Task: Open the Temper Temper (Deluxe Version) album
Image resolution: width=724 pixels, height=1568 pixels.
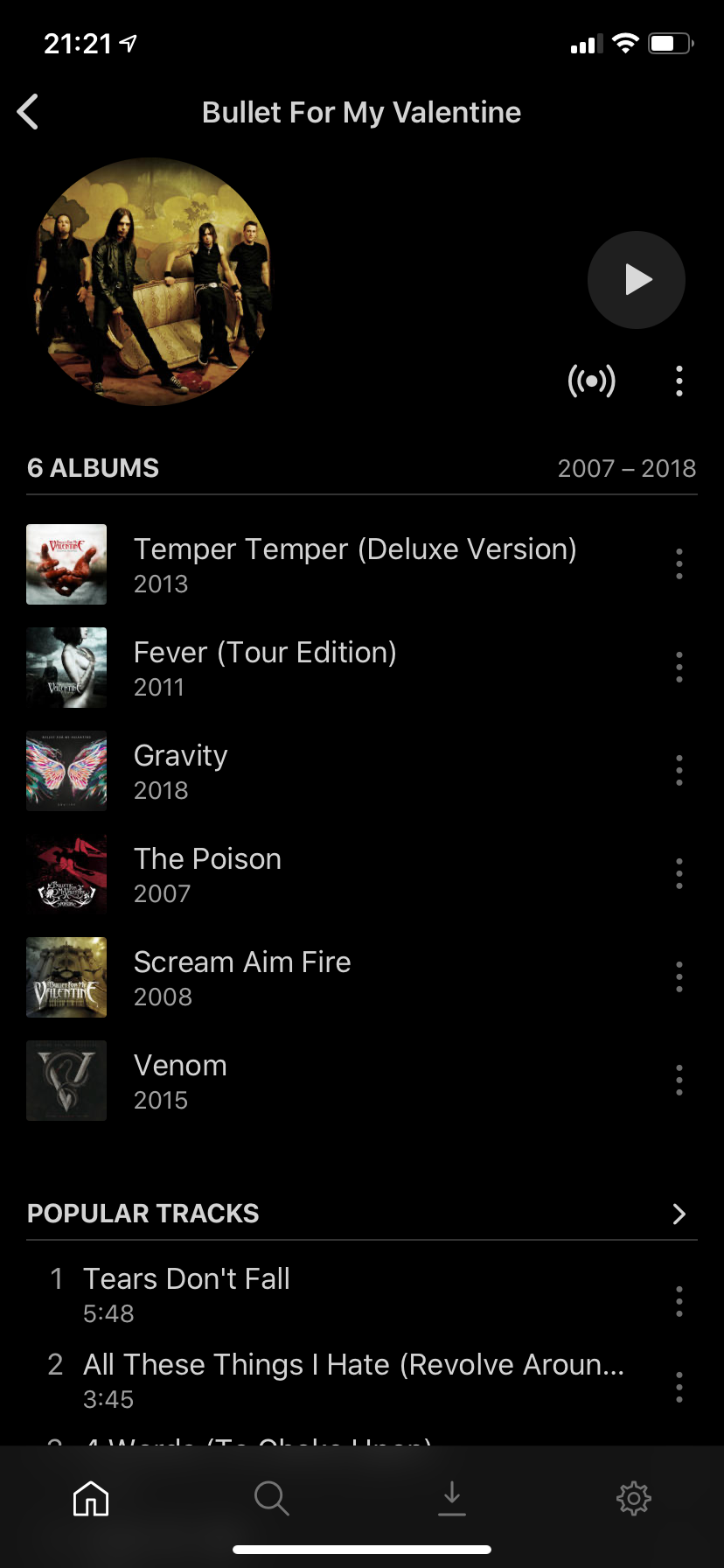Action: (x=353, y=563)
